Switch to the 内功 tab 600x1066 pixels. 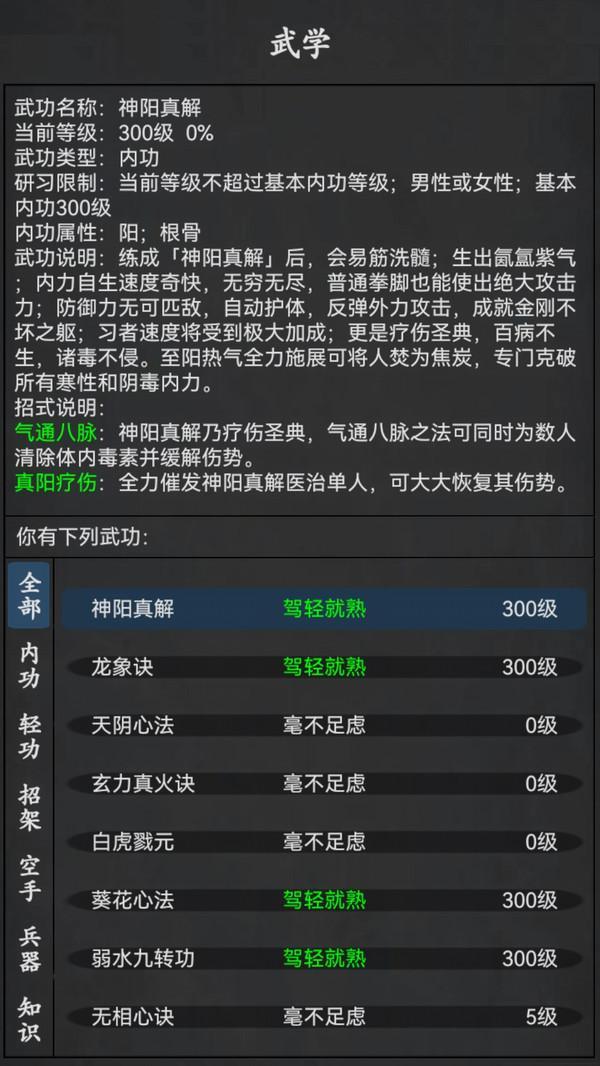click(x=29, y=666)
